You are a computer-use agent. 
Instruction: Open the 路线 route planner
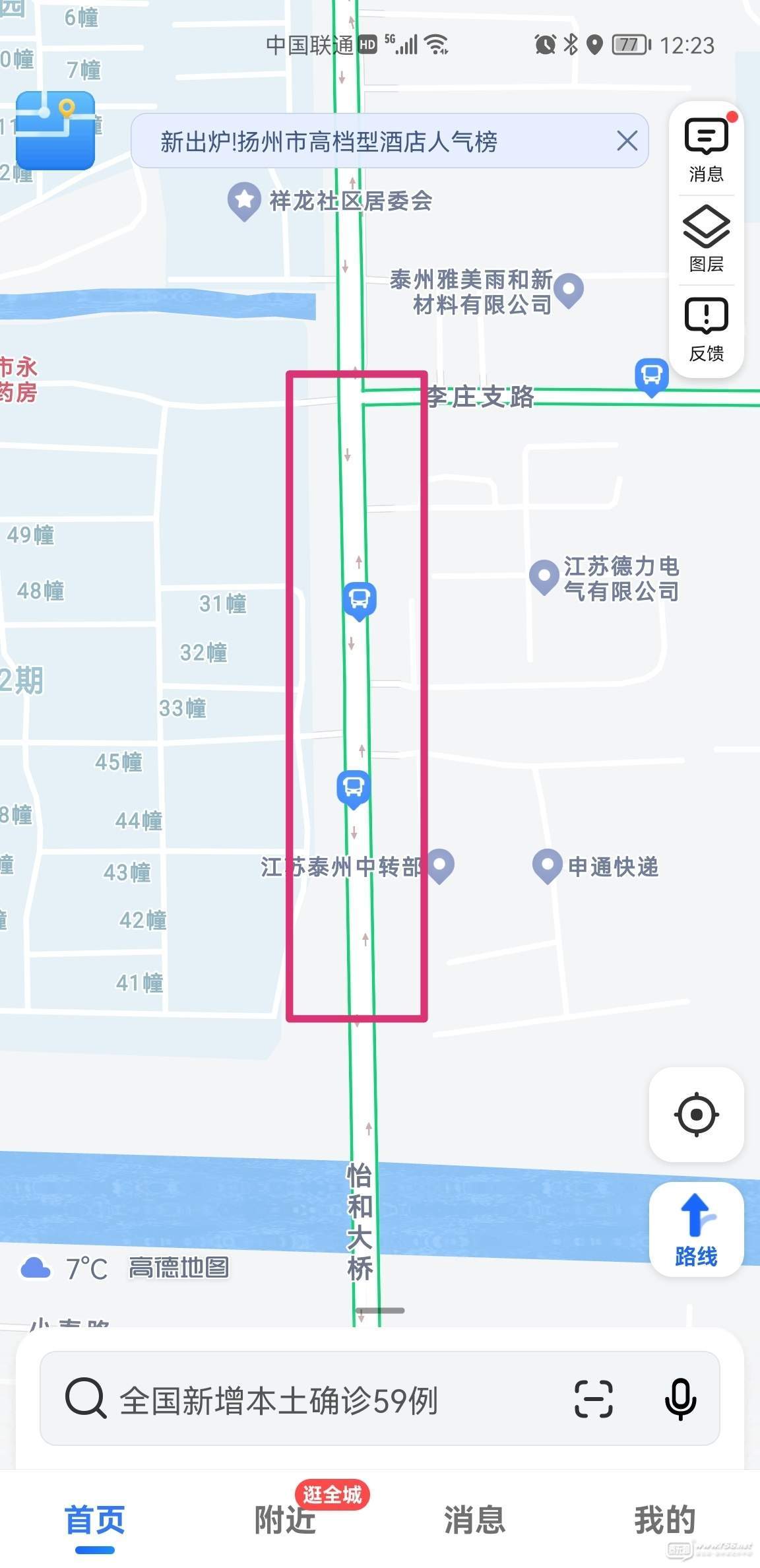coord(696,1229)
